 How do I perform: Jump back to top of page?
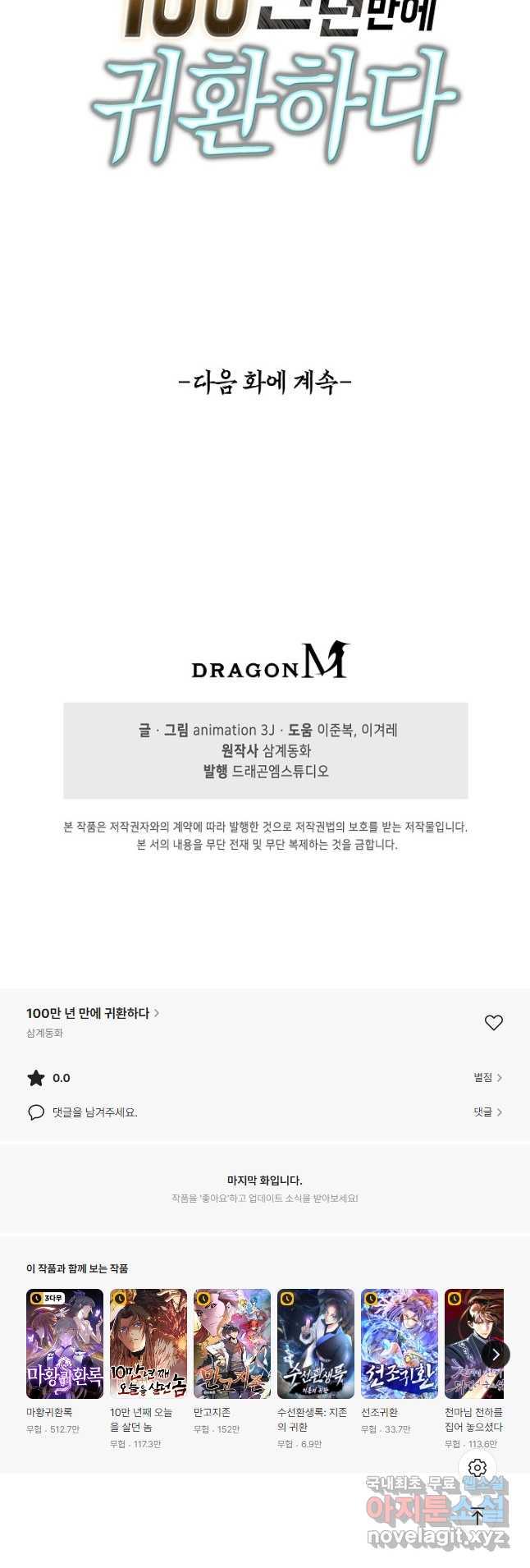pyautogui.click(x=477, y=1516)
